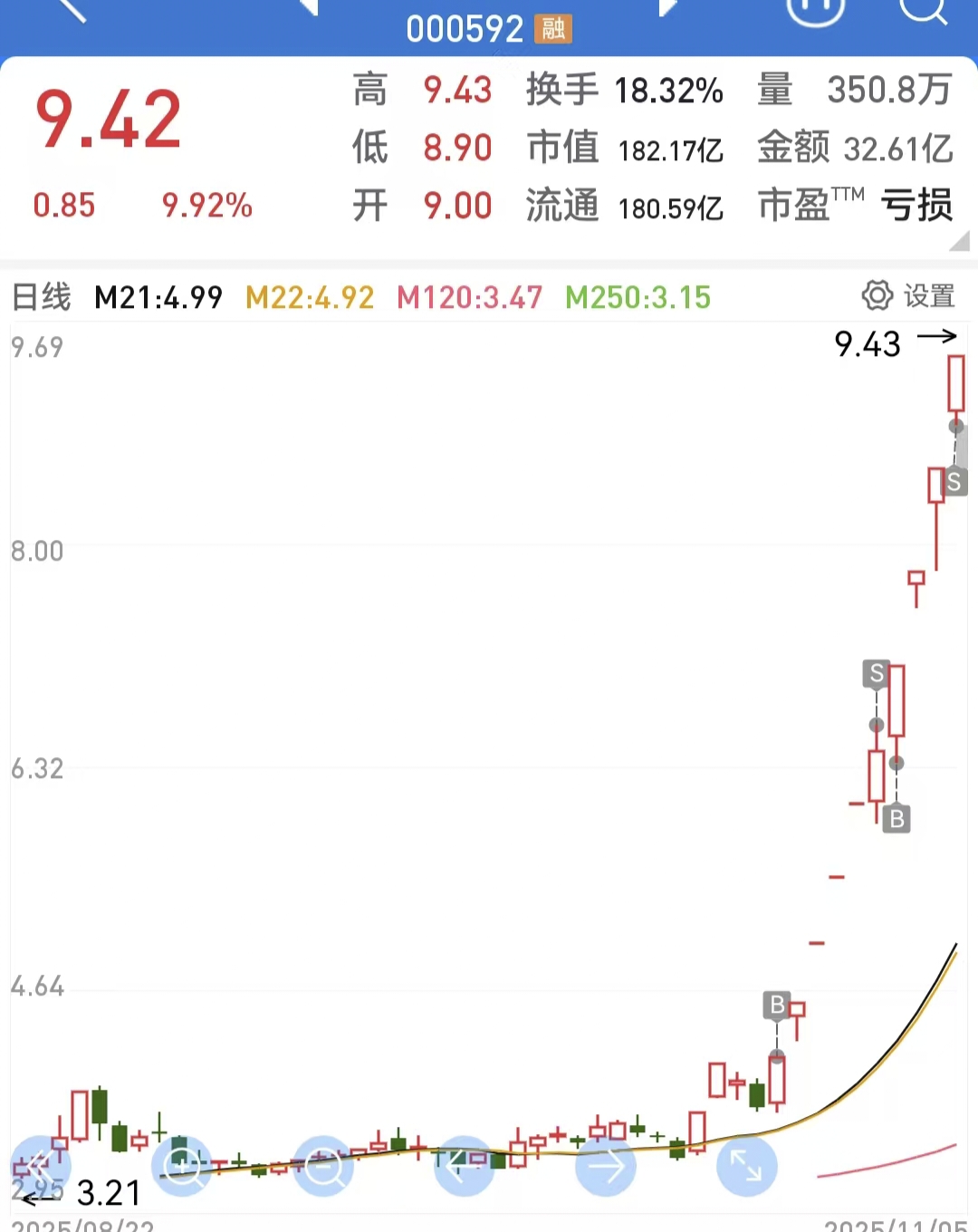Expand the quote details corner triangle

(960, 242)
